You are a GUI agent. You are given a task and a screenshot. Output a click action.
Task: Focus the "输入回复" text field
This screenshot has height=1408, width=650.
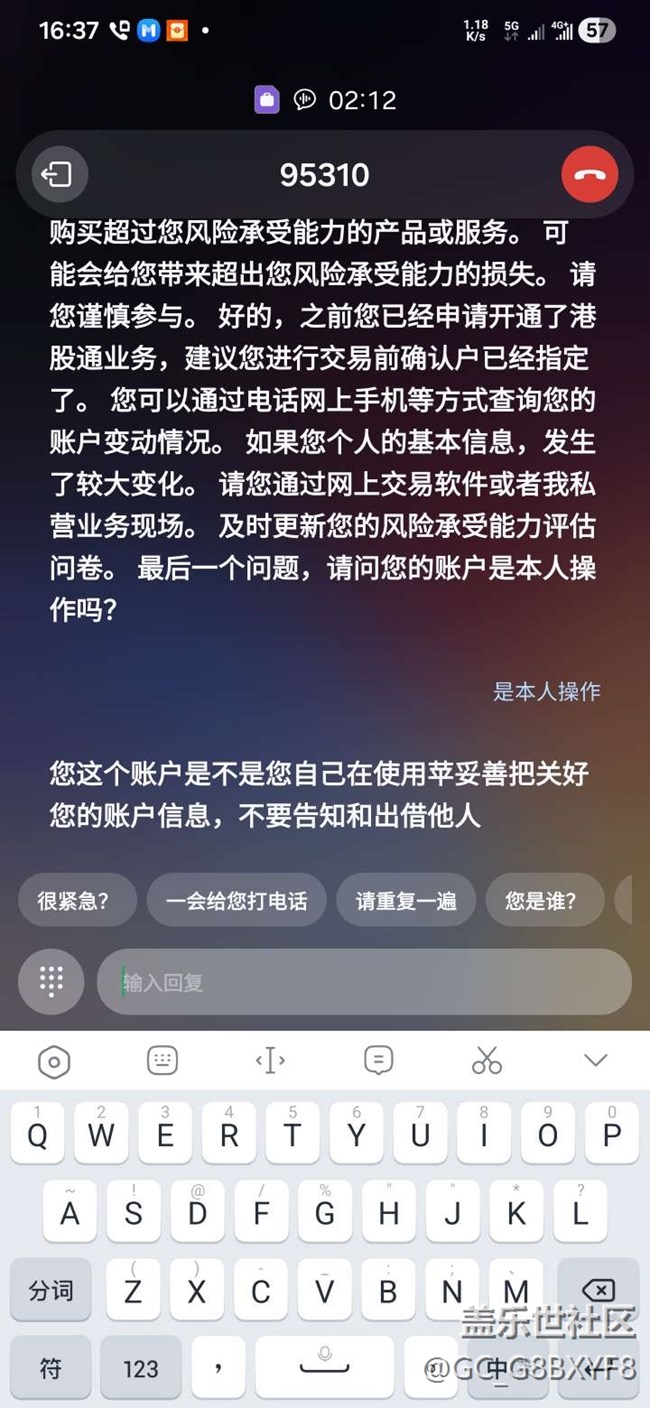[x=364, y=982]
